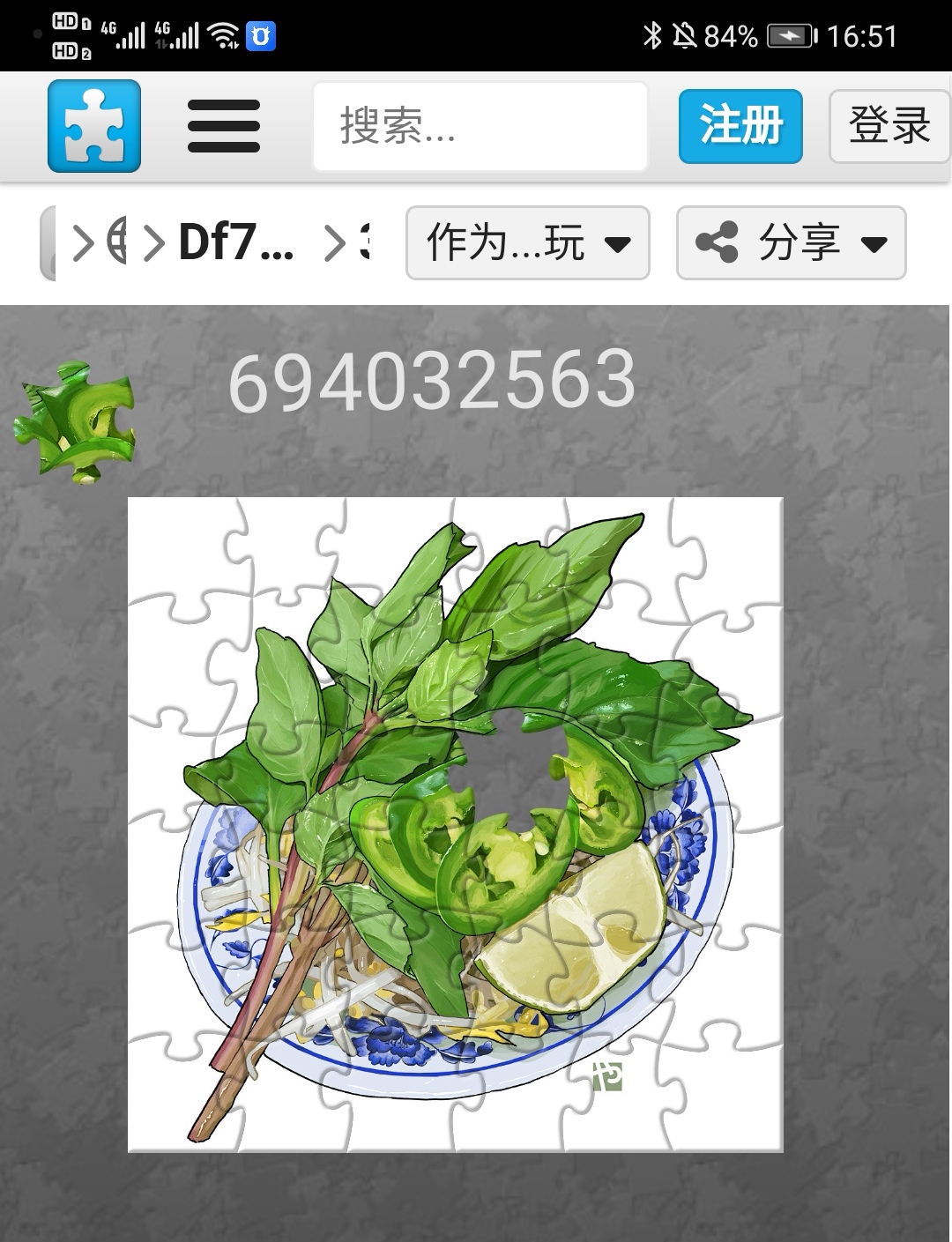The image size is (952, 1242).
Task: Open the hamburger menu
Action: coord(223,126)
